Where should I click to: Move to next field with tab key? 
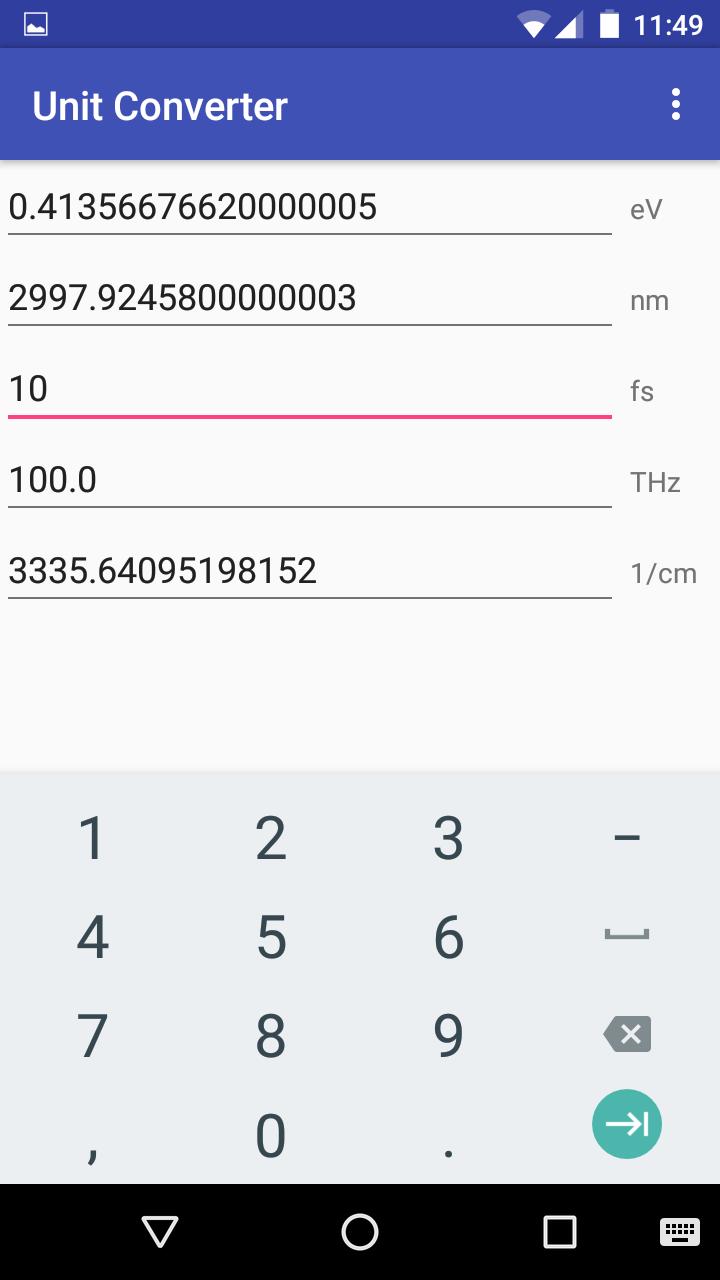point(627,1124)
